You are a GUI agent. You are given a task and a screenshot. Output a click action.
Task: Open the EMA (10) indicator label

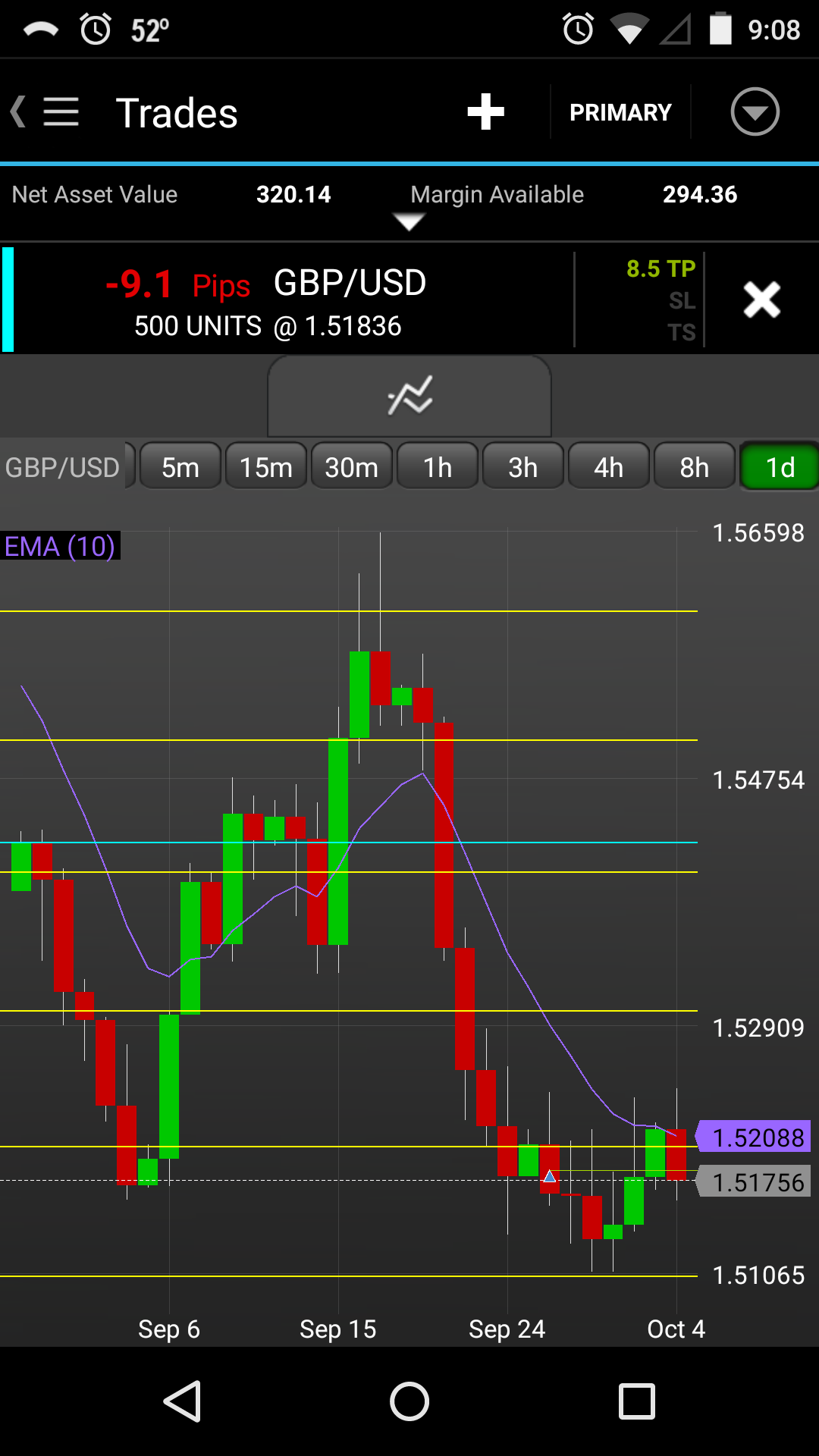pyautogui.click(x=60, y=546)
